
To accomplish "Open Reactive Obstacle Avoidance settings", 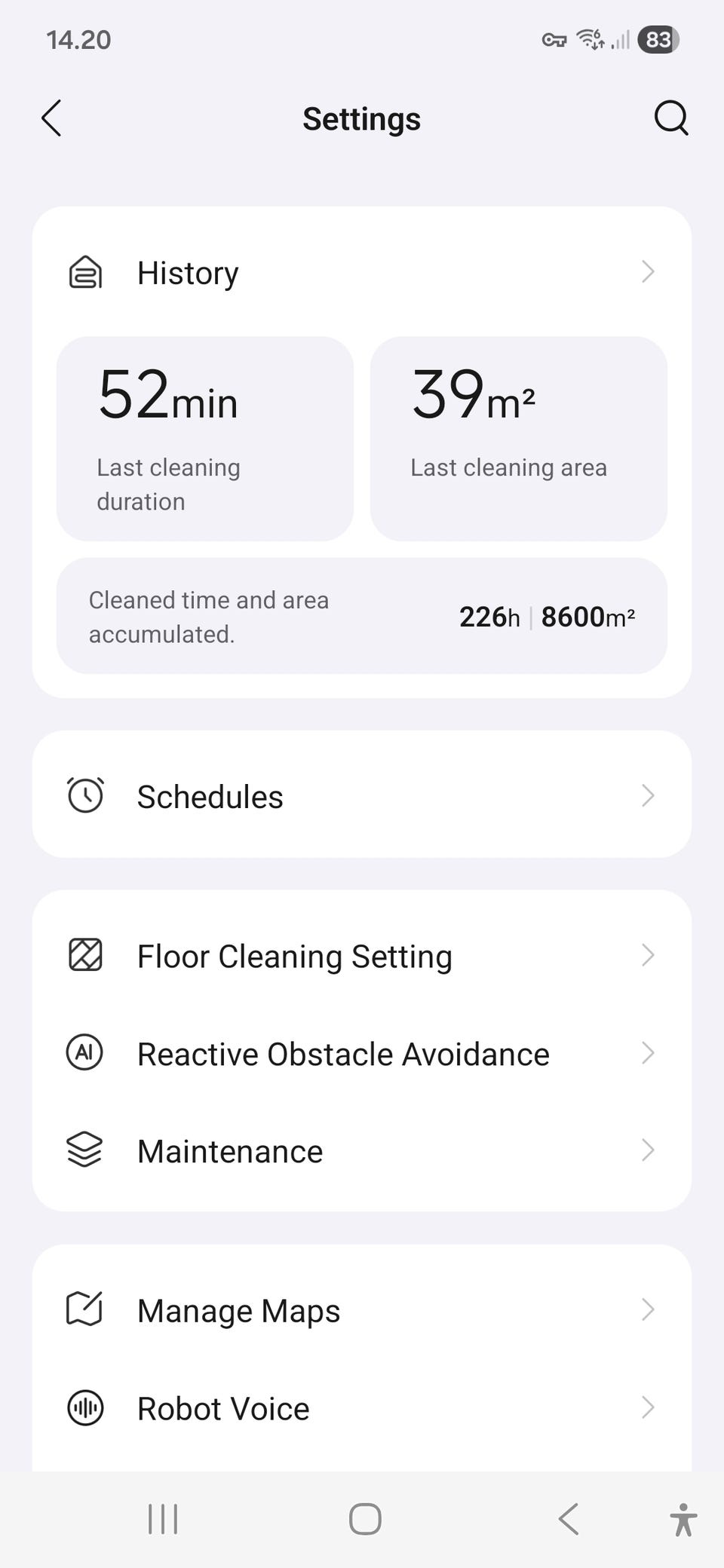I will [x=362, y=1053].
